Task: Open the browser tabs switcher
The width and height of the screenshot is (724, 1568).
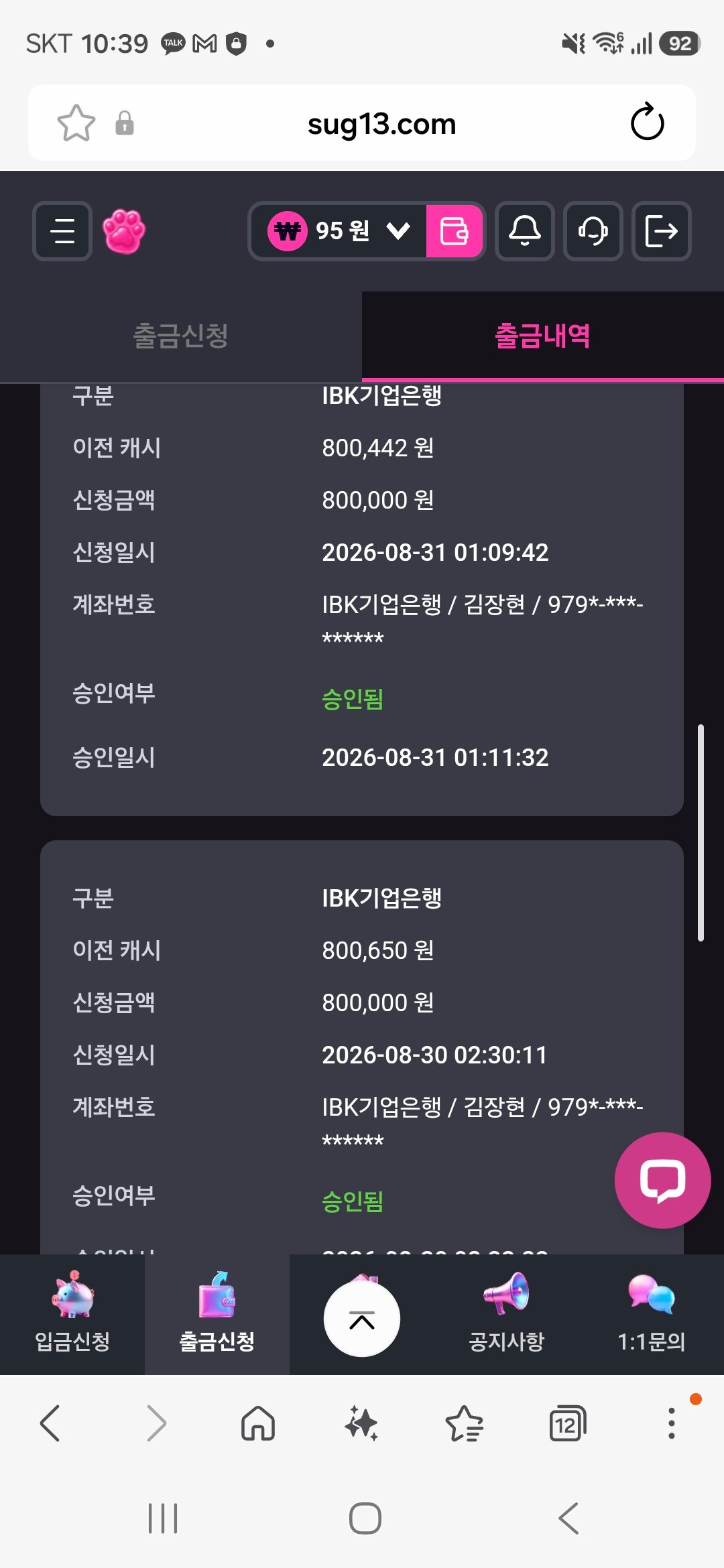Action: pos(567,1423)
